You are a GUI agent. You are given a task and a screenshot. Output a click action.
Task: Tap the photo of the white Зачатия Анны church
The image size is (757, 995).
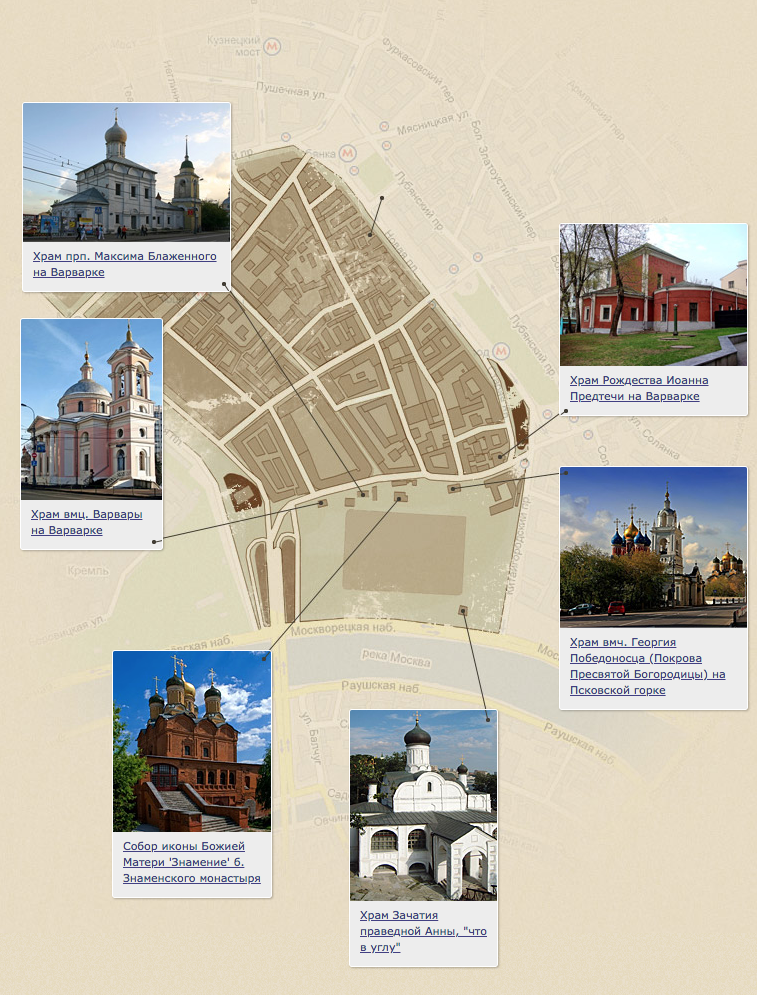point(423,805)
